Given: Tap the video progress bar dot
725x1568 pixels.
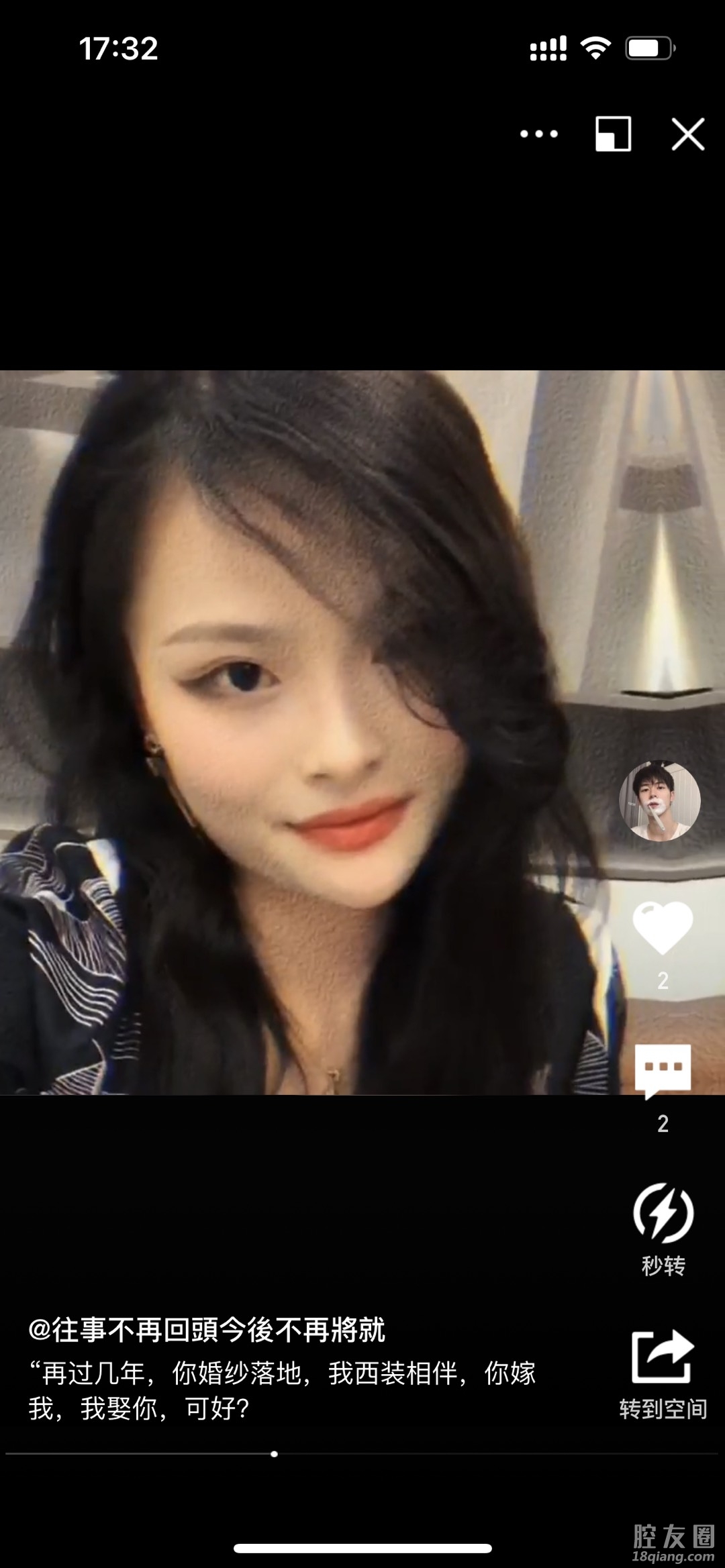Looking at the screenshot, I should point(274,1454).
